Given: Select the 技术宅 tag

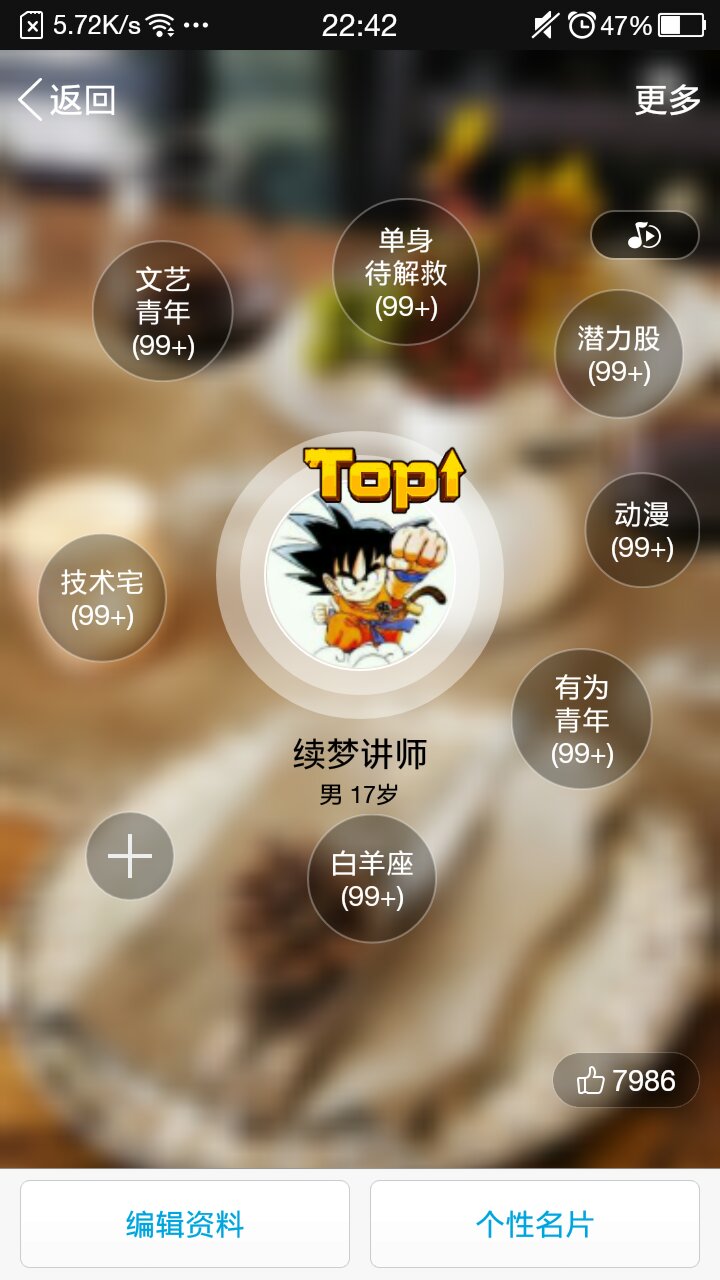Looking at the screenshot, I should [x=102, y=598].
